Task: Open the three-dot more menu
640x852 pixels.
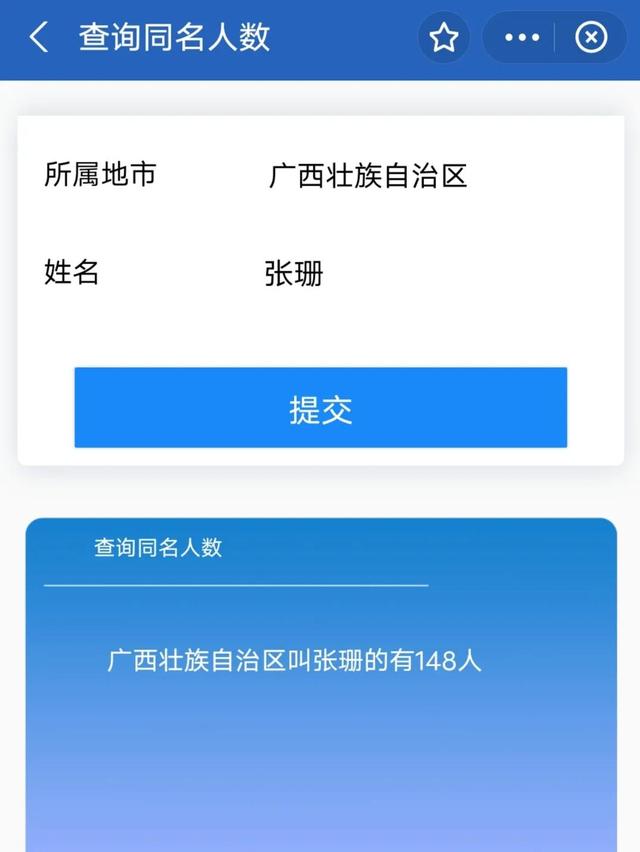Action: (x=521, y=38)
